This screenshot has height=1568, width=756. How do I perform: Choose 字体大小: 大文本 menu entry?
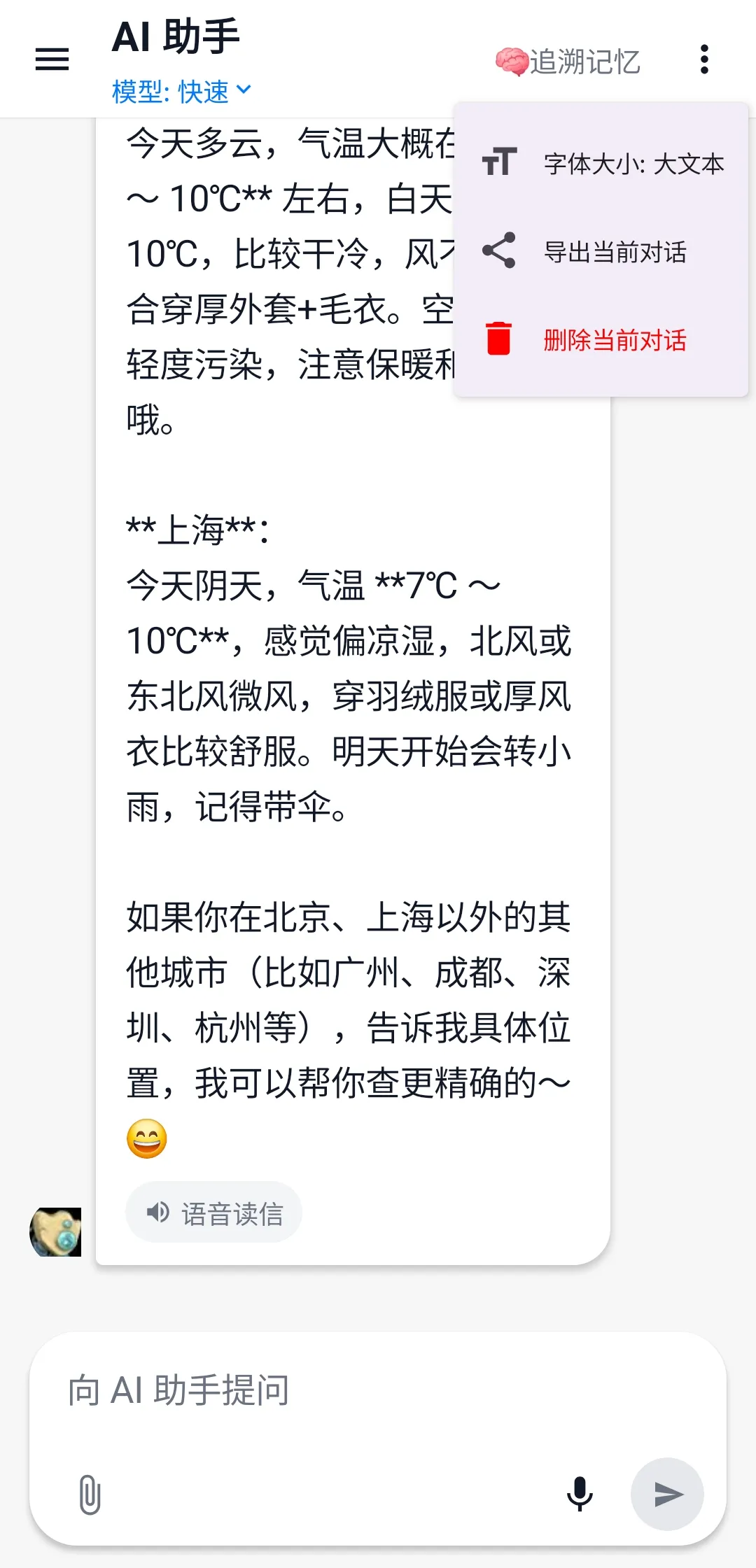633,163
